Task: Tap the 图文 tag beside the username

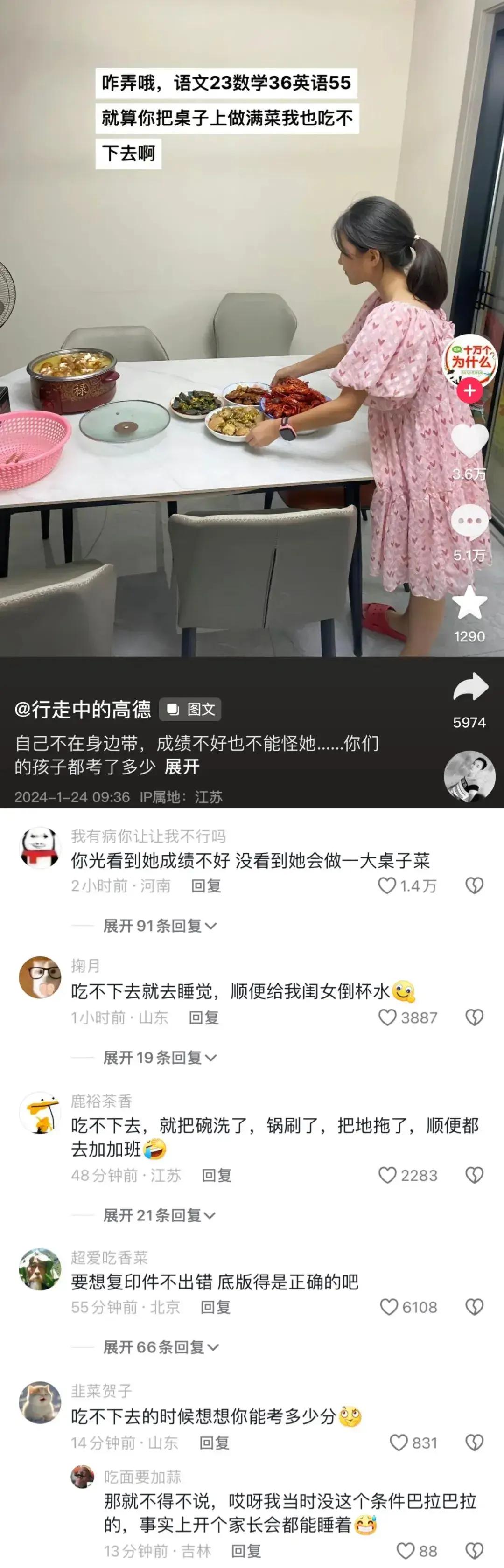Action: [190, 709]
